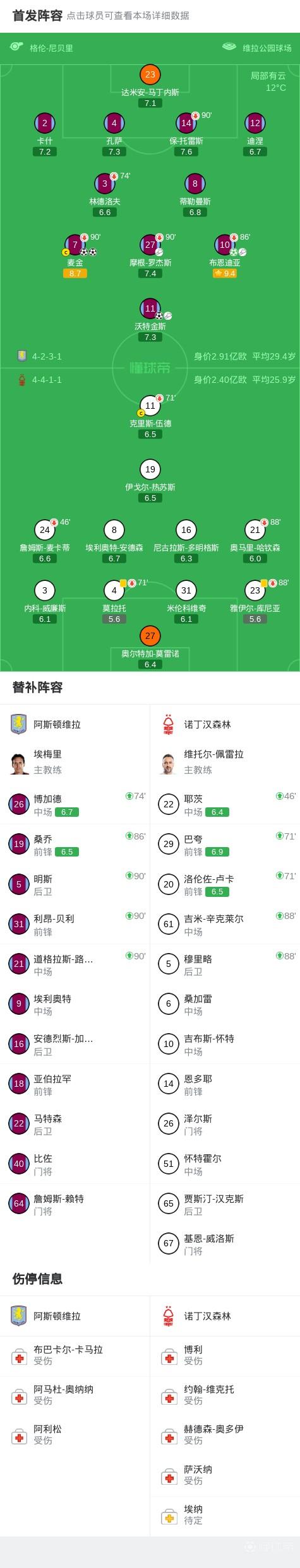Tap 伊戈尔-热苏斯 on the pitch
Viewport: 300px width, 1568px height.
pos(150,480)
